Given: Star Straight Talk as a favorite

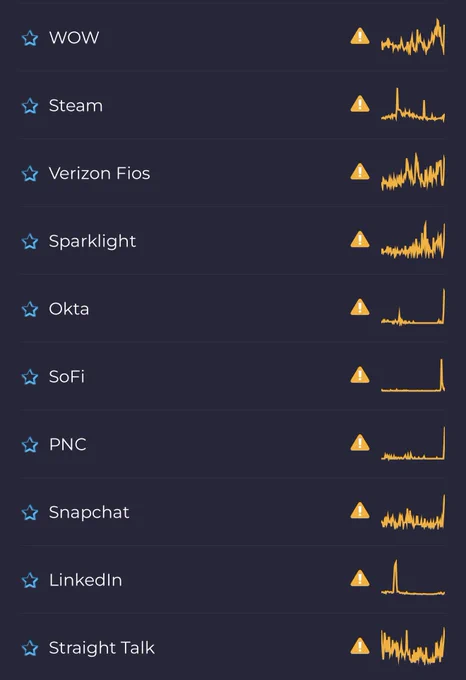Looking at the screenshot, I should click(30, 648).
